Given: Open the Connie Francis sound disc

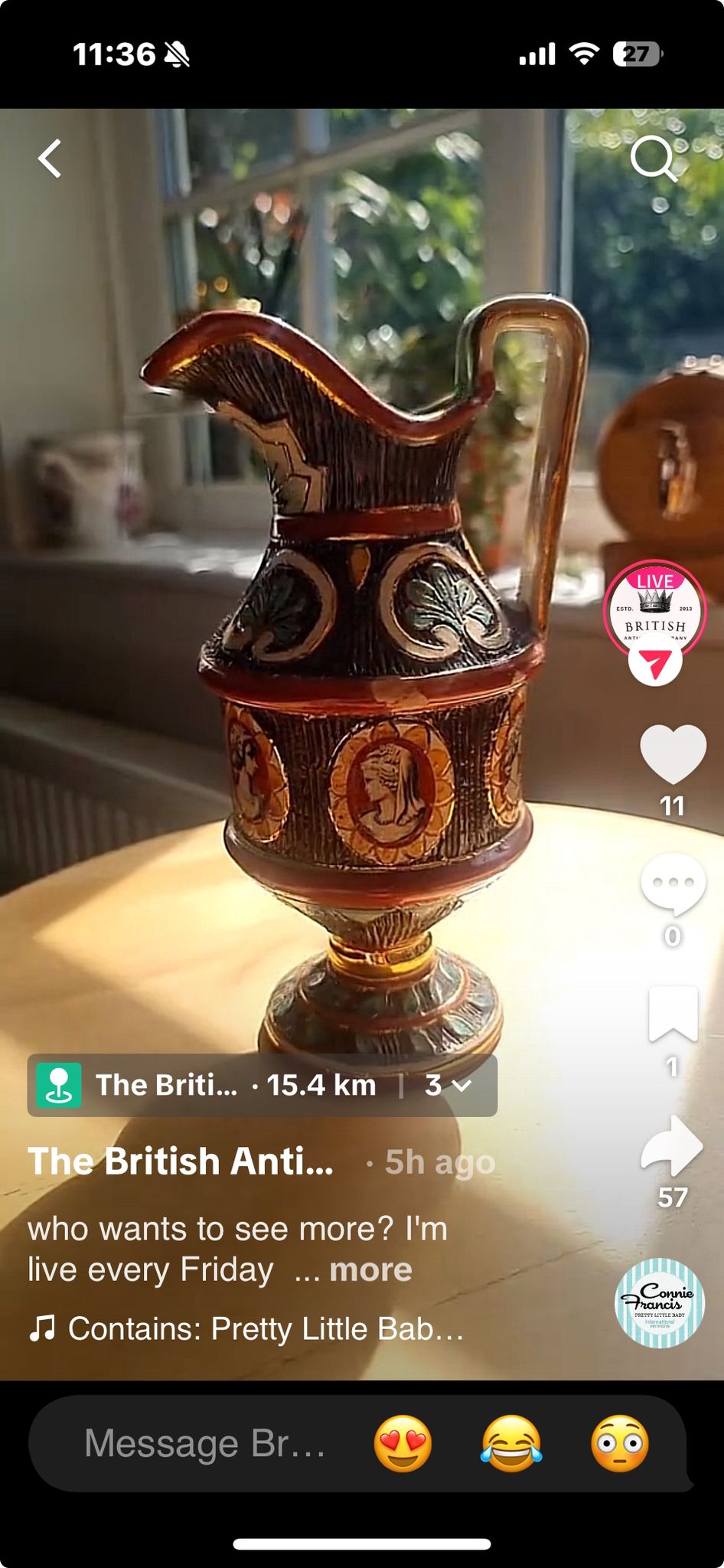Looking at the screenshot, I should click(659, 1302).
